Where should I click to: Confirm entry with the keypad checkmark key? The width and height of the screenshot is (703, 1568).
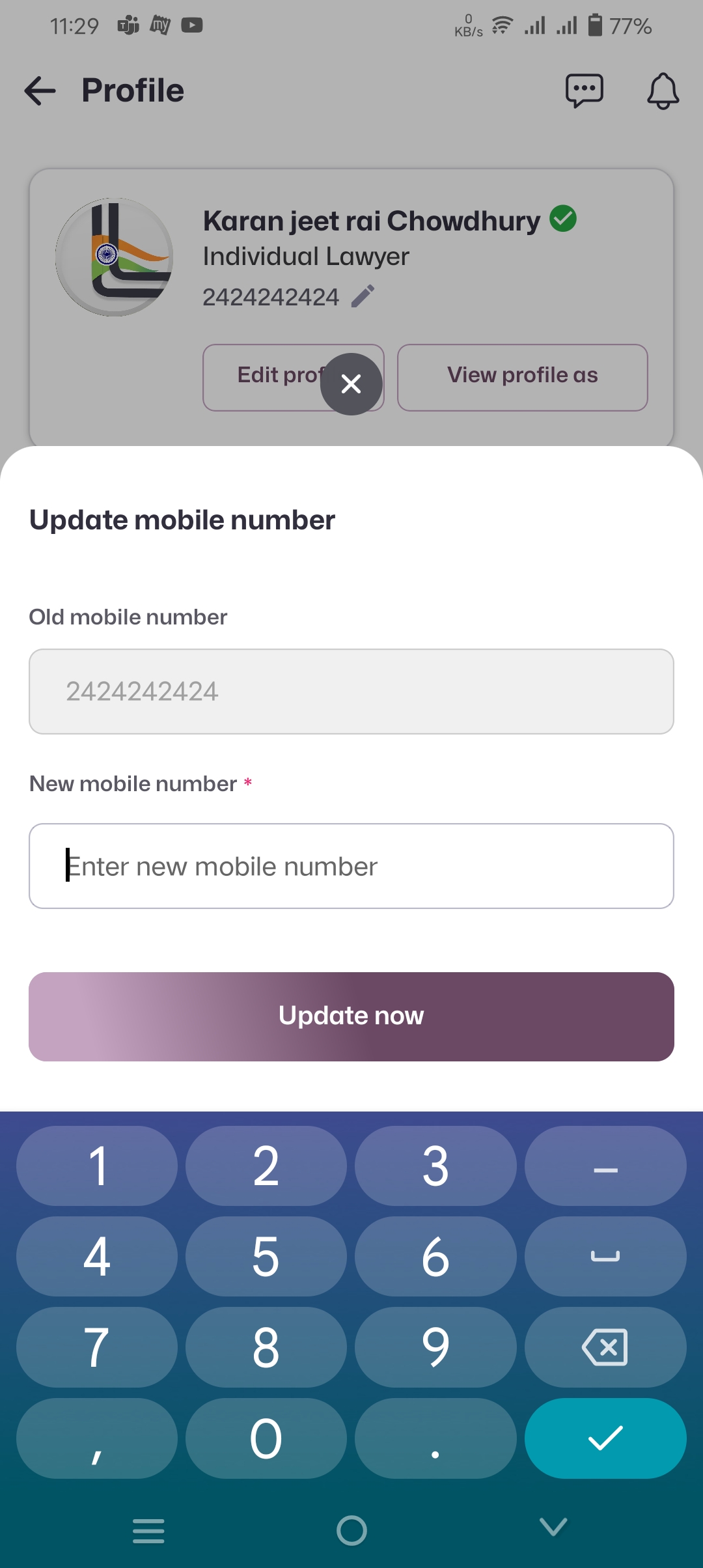(x=605, y=1438)
